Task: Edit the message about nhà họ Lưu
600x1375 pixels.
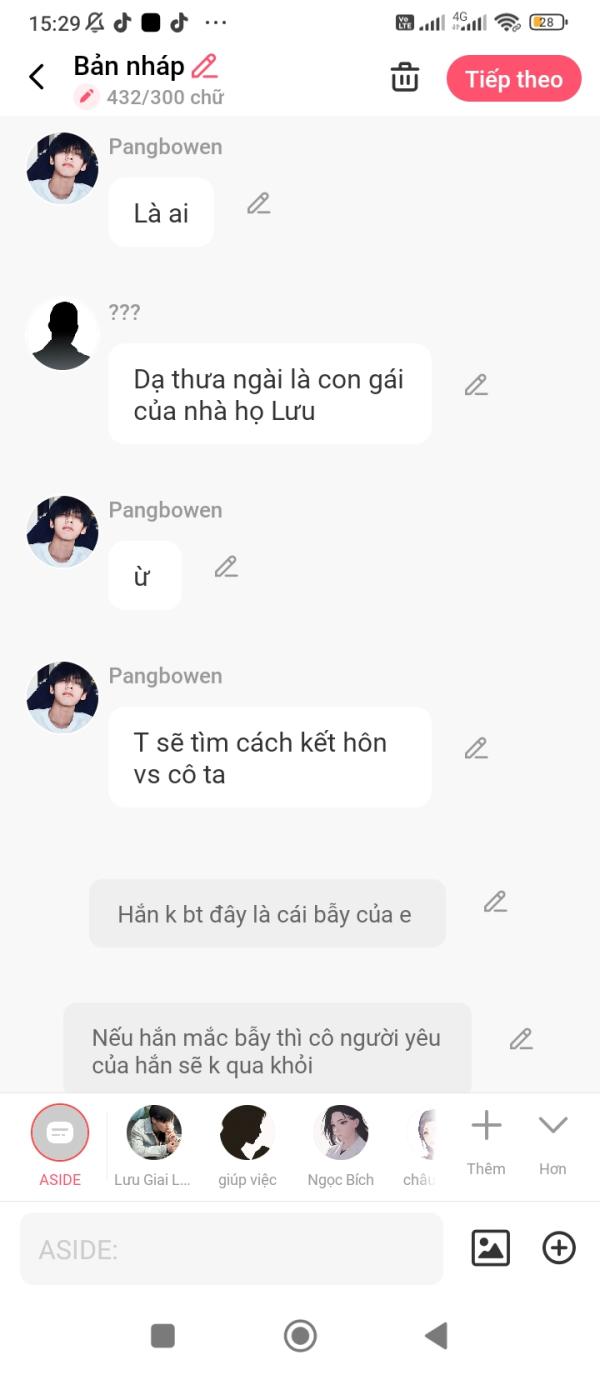Action: click(476, 385)
